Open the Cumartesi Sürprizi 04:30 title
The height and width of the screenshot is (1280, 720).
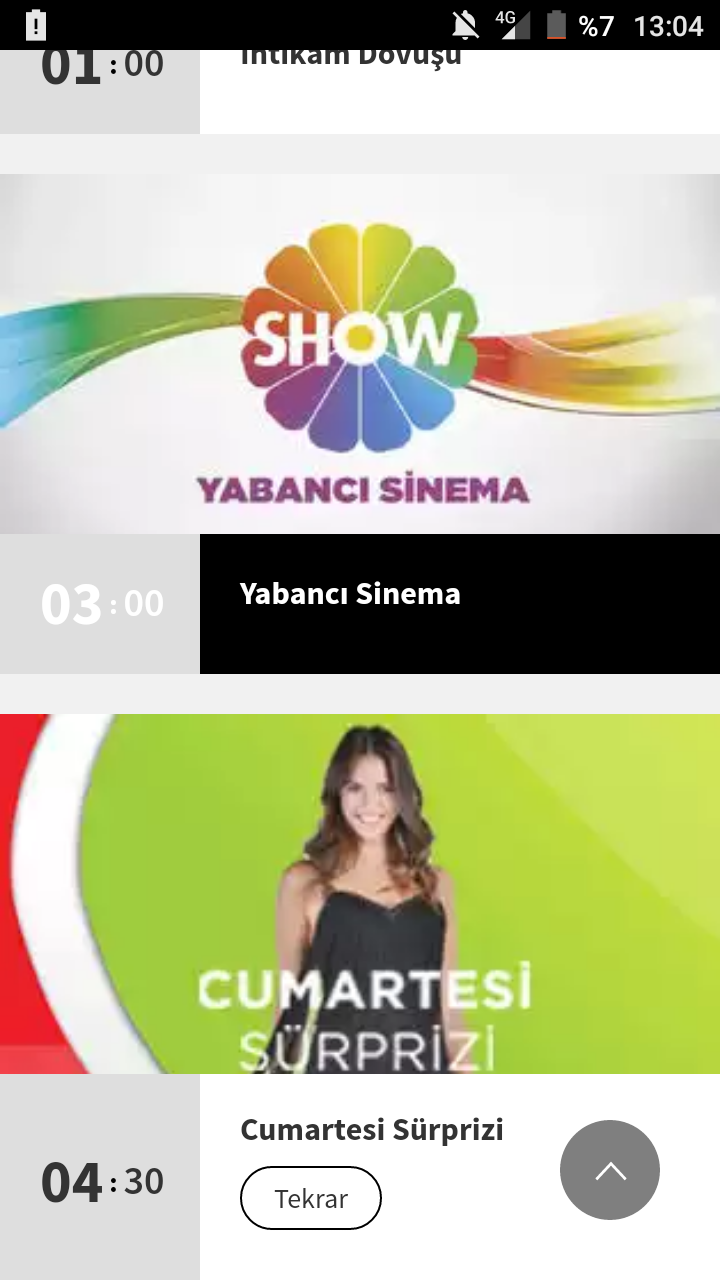372,1130
